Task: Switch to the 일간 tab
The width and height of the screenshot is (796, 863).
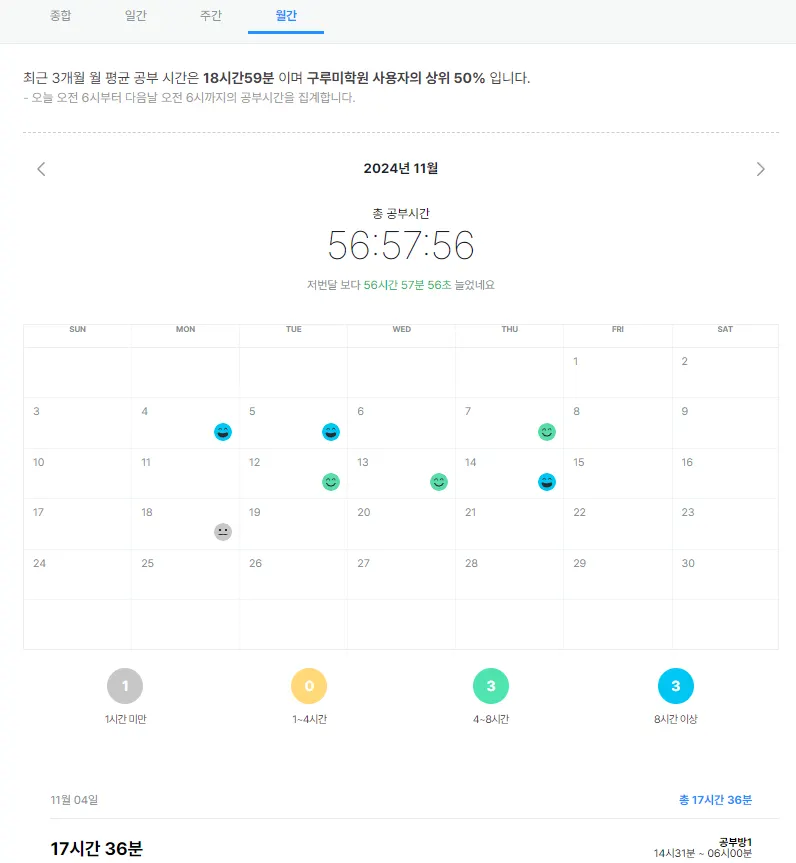Action: point(135,17)
